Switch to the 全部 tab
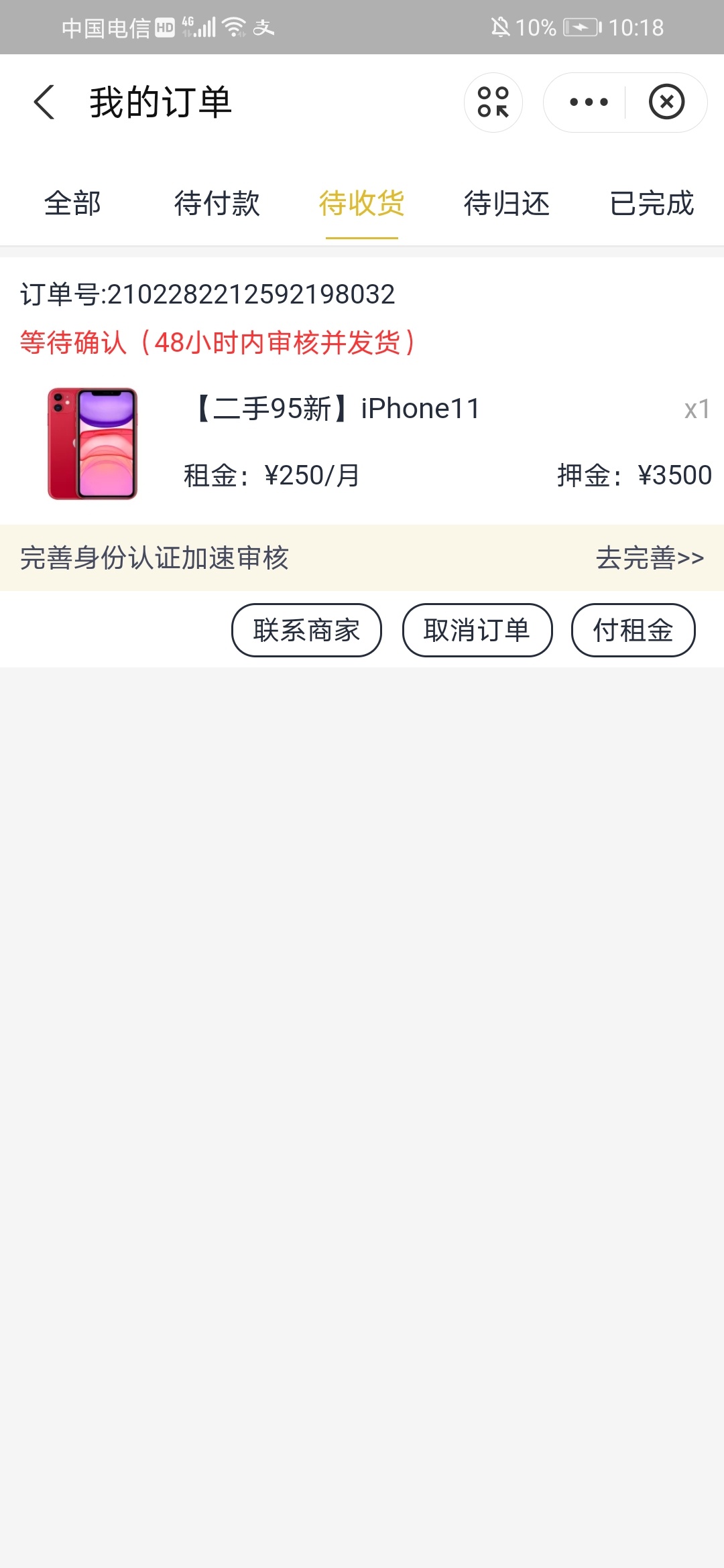Image resolution: width=724 pixels, height=1568 pixels. coord(72,204)
